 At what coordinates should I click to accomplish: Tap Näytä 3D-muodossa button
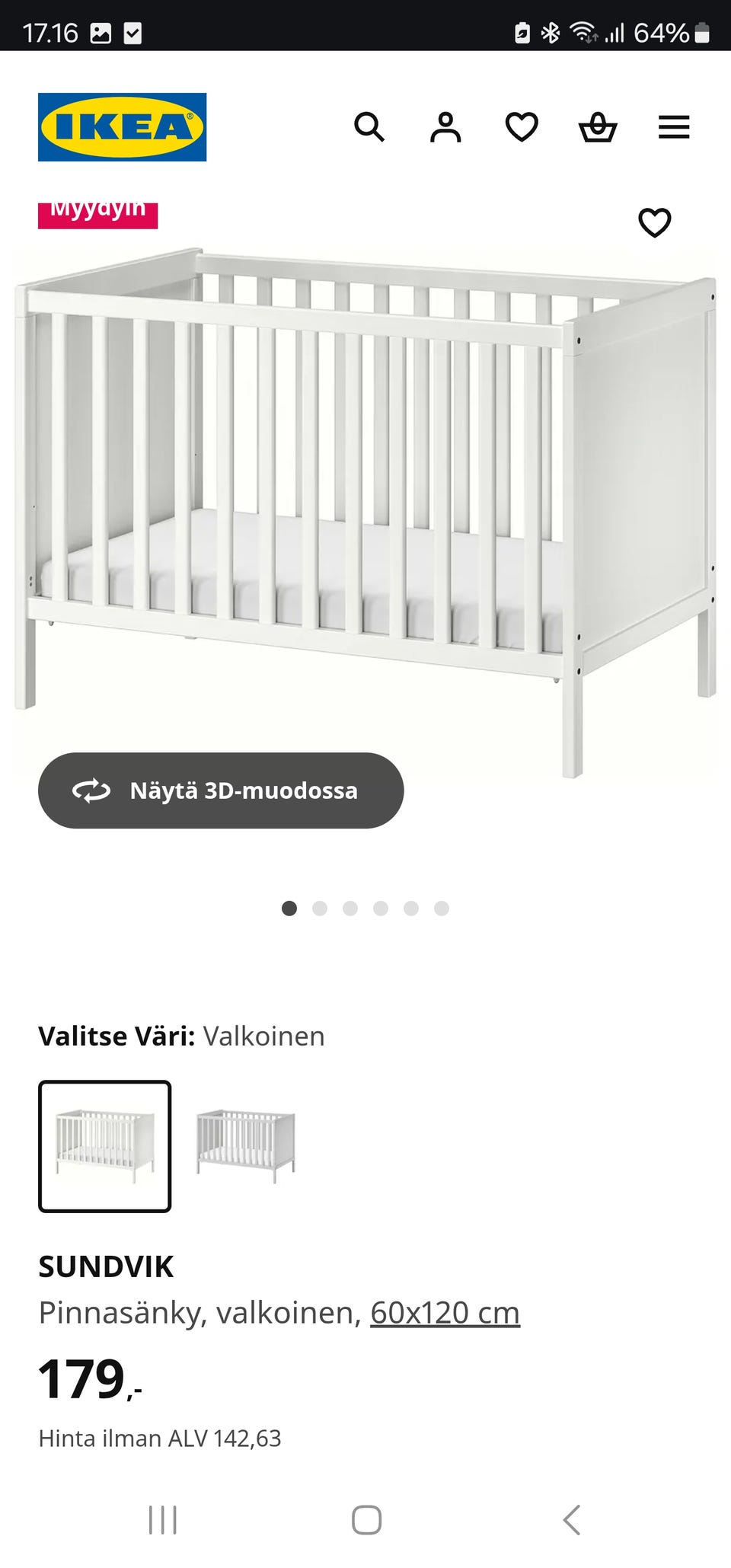(x=221, y=790)
